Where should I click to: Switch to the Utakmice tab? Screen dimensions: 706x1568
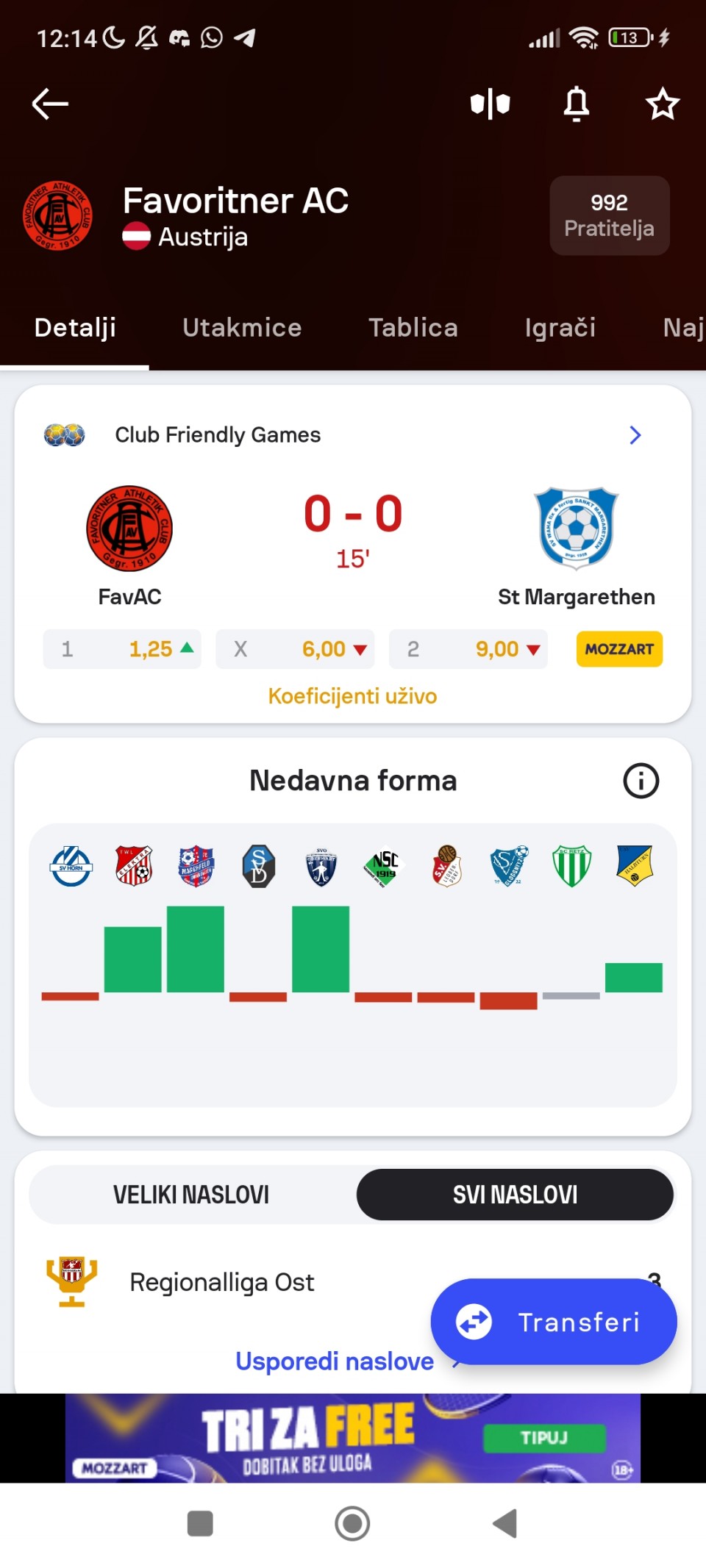pyautogui.click(x=242, y=328)
